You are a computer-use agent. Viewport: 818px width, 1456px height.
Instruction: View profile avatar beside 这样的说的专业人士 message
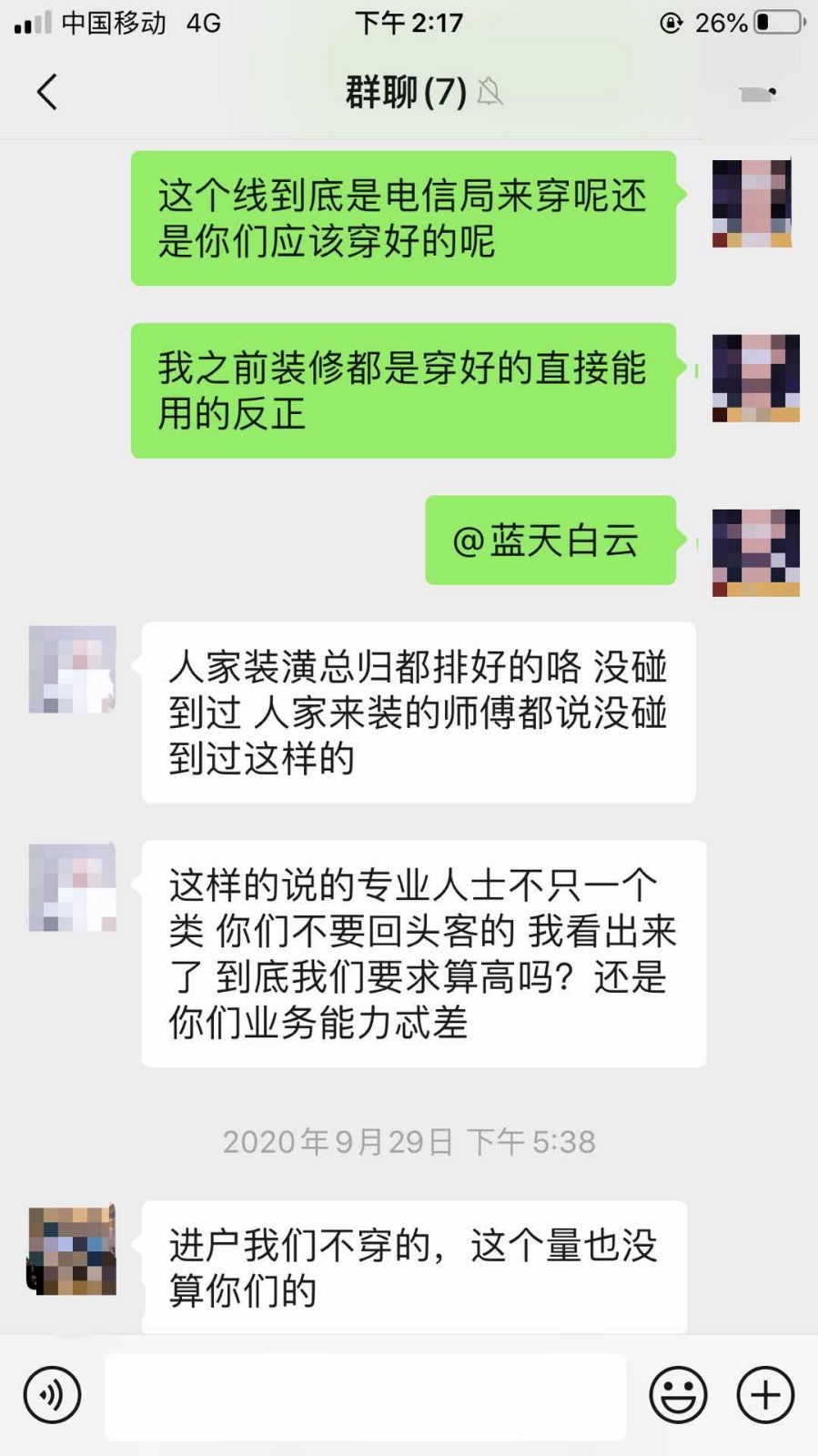point(73,887)
